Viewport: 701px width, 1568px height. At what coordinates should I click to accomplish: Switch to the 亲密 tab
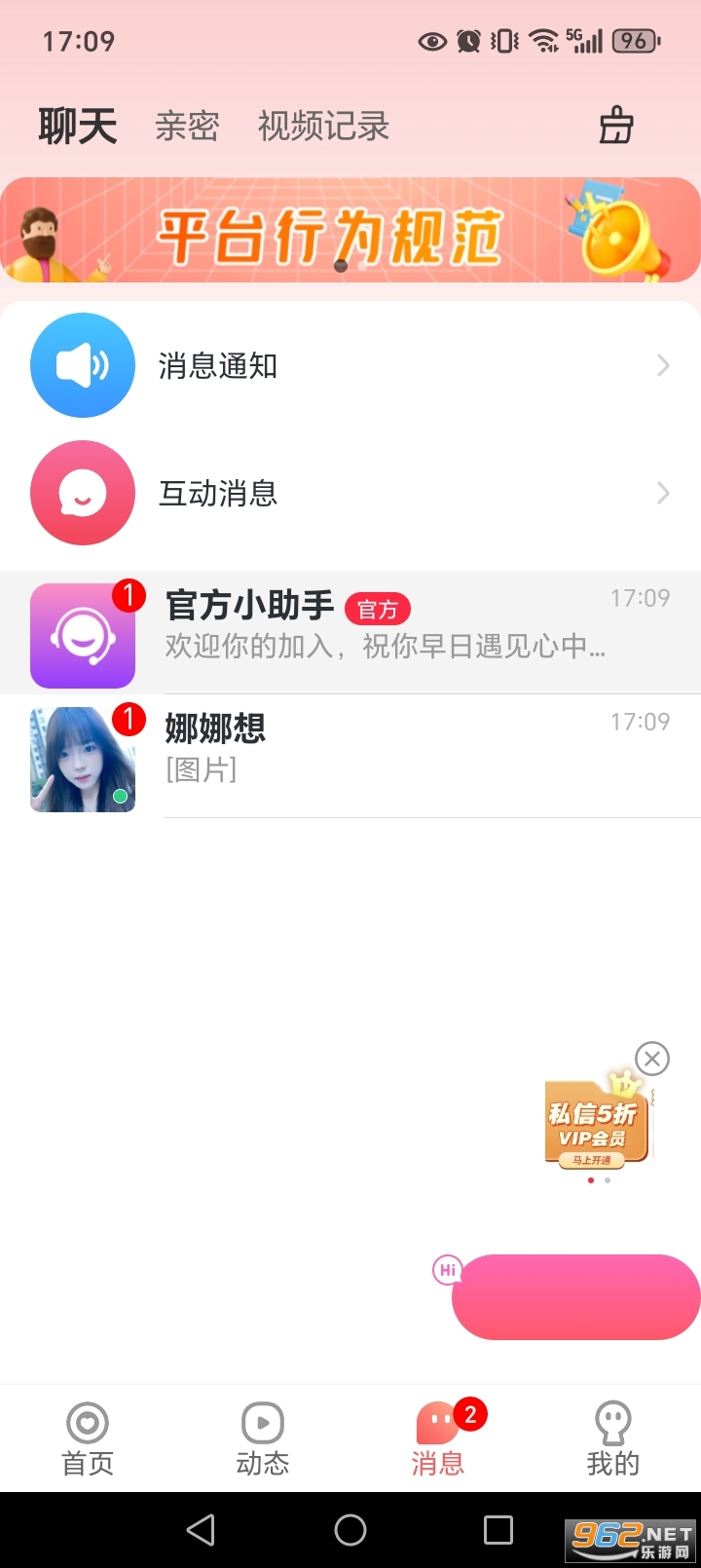tap(188, 125)
